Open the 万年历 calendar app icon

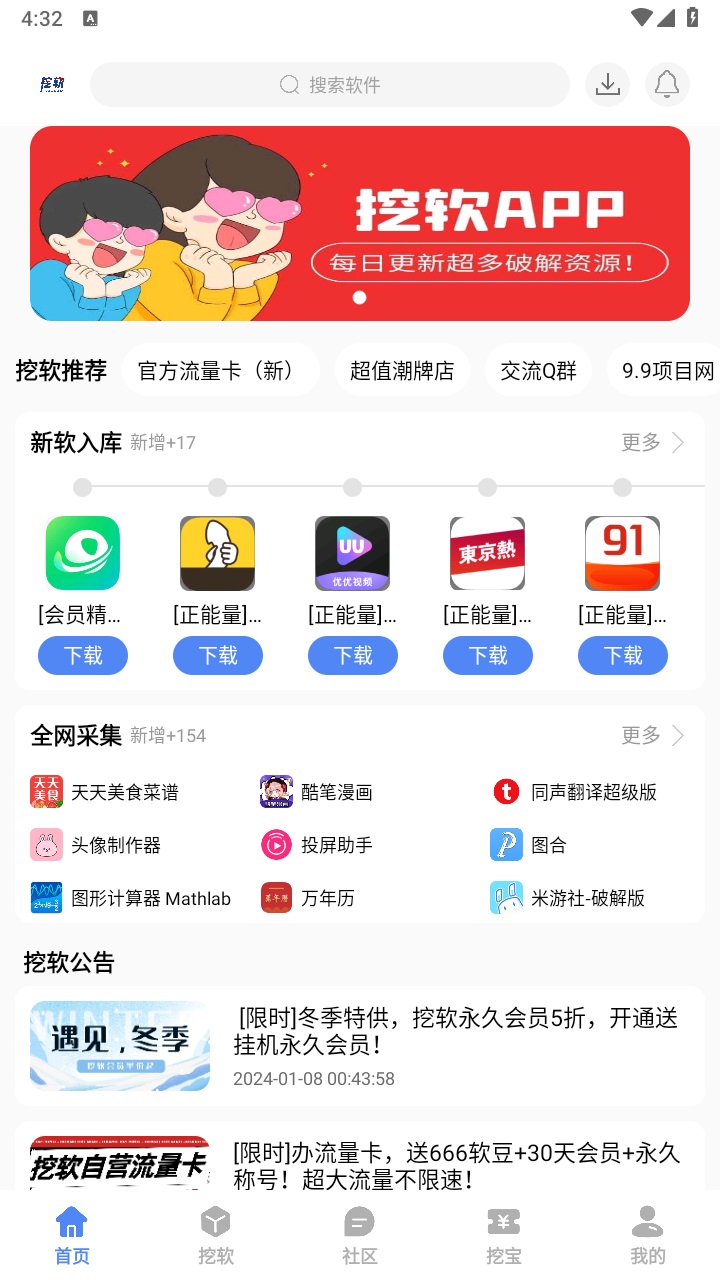click(x=278, y=898)
